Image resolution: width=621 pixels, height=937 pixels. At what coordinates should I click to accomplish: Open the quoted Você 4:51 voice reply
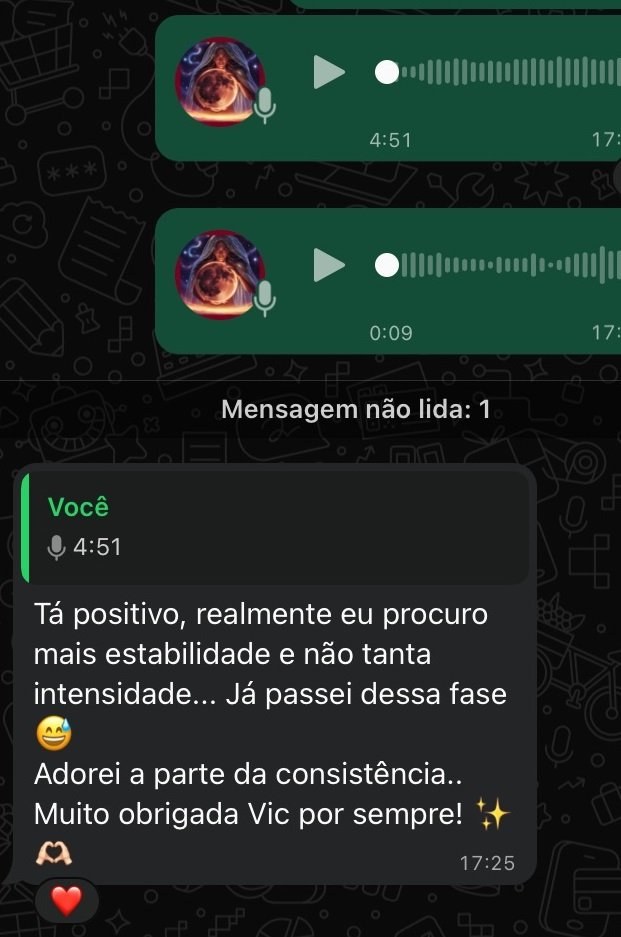(275, 527)
